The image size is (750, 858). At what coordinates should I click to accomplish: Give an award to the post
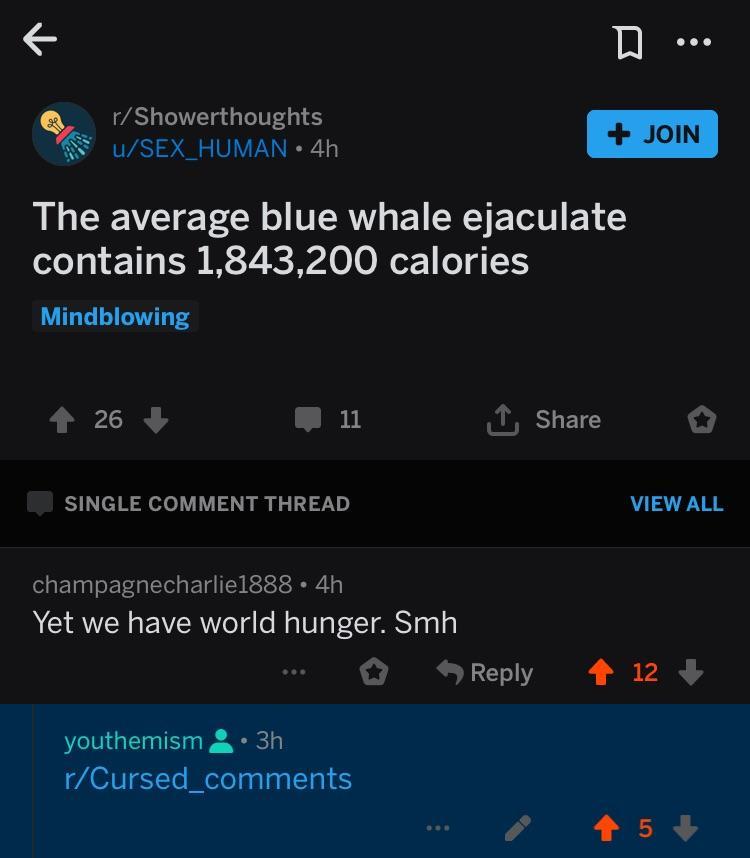(702, 420)
